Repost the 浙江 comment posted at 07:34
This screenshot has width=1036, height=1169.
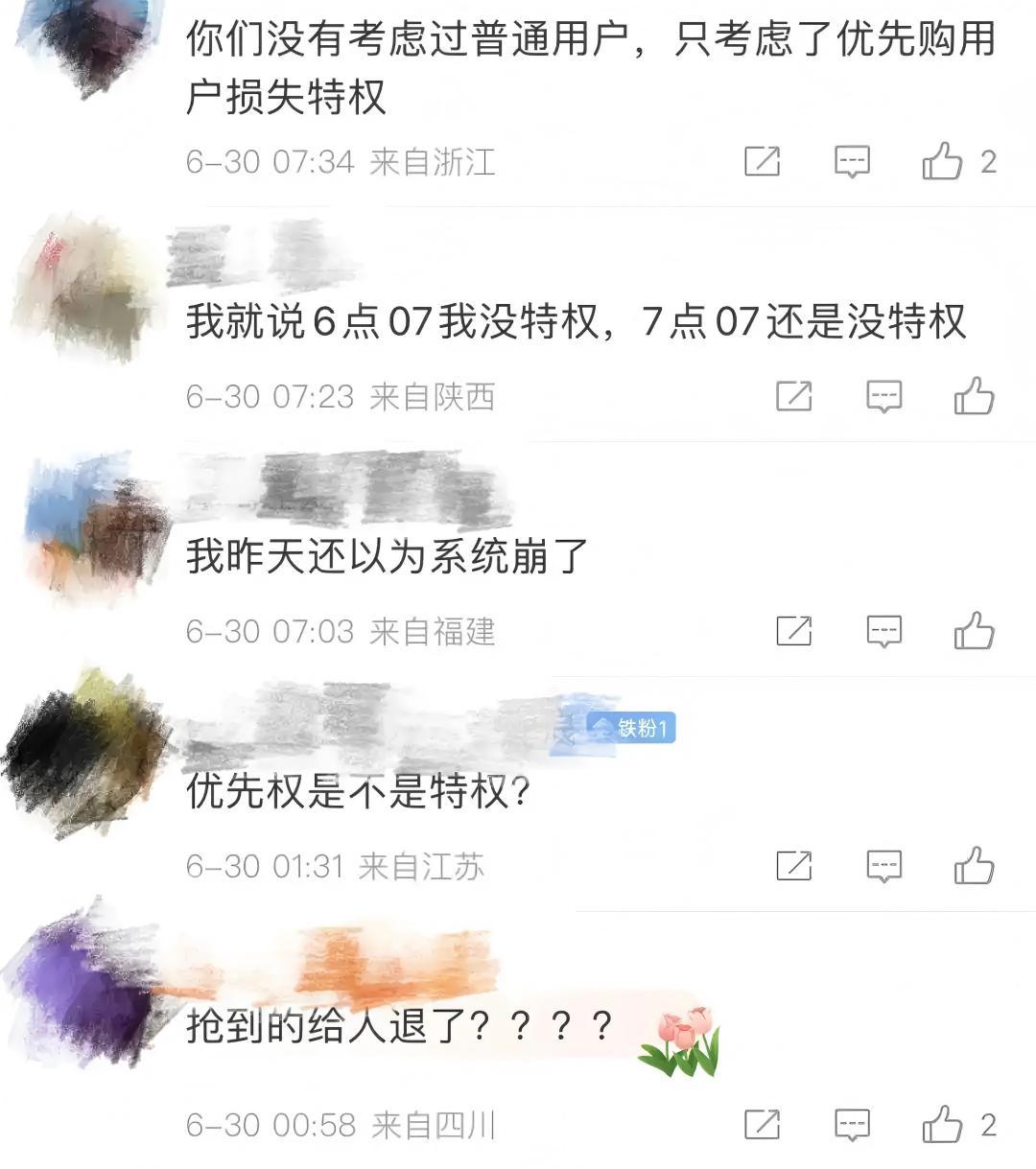pyautogui.click(x=763, y=161)
